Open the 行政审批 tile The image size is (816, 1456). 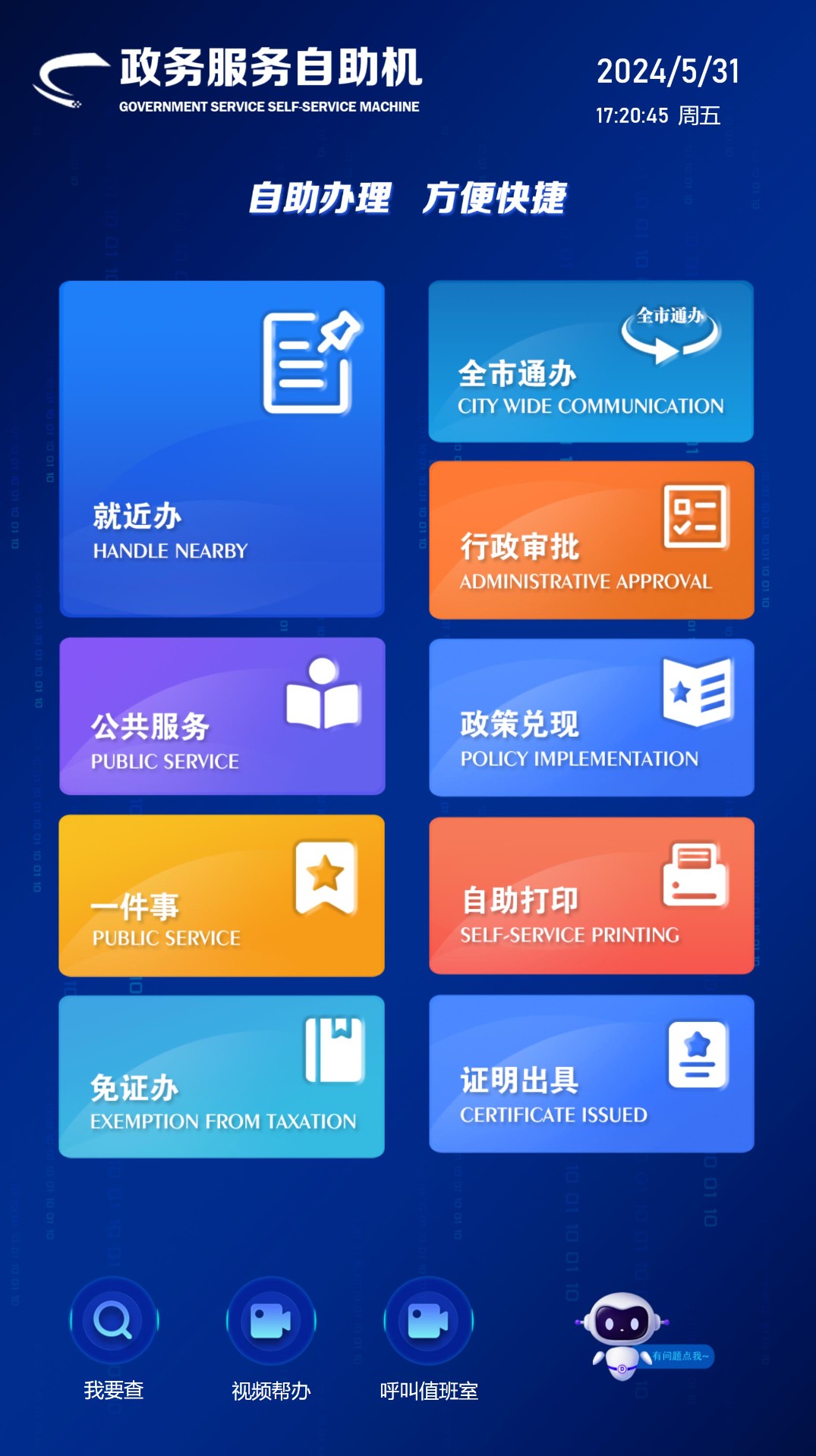(x=591, y=539)
